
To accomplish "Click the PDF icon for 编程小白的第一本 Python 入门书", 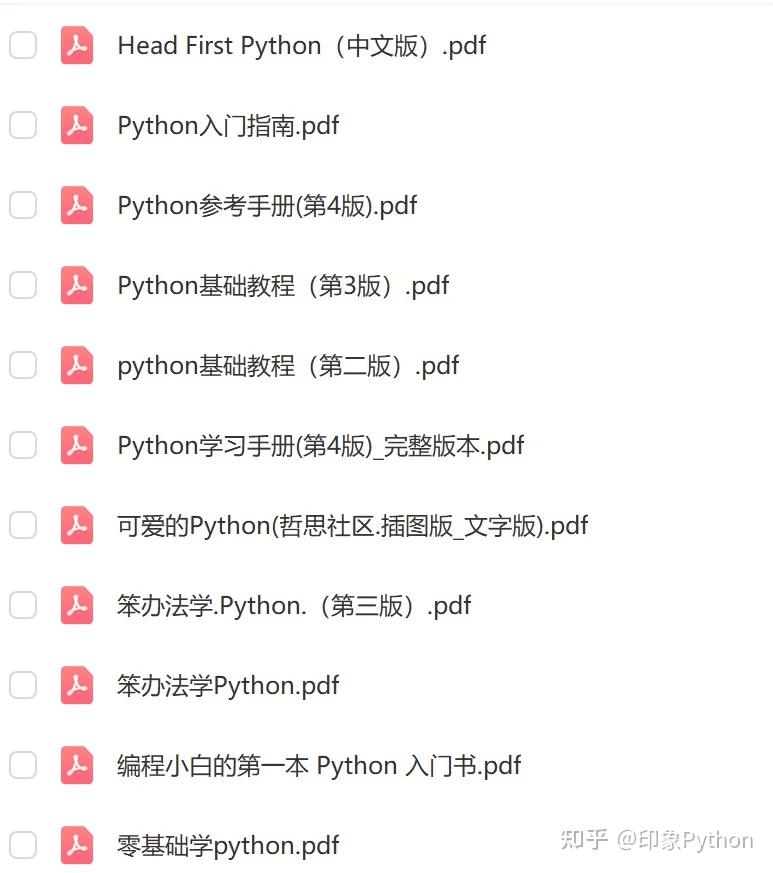I will click(x=77, y=765).
